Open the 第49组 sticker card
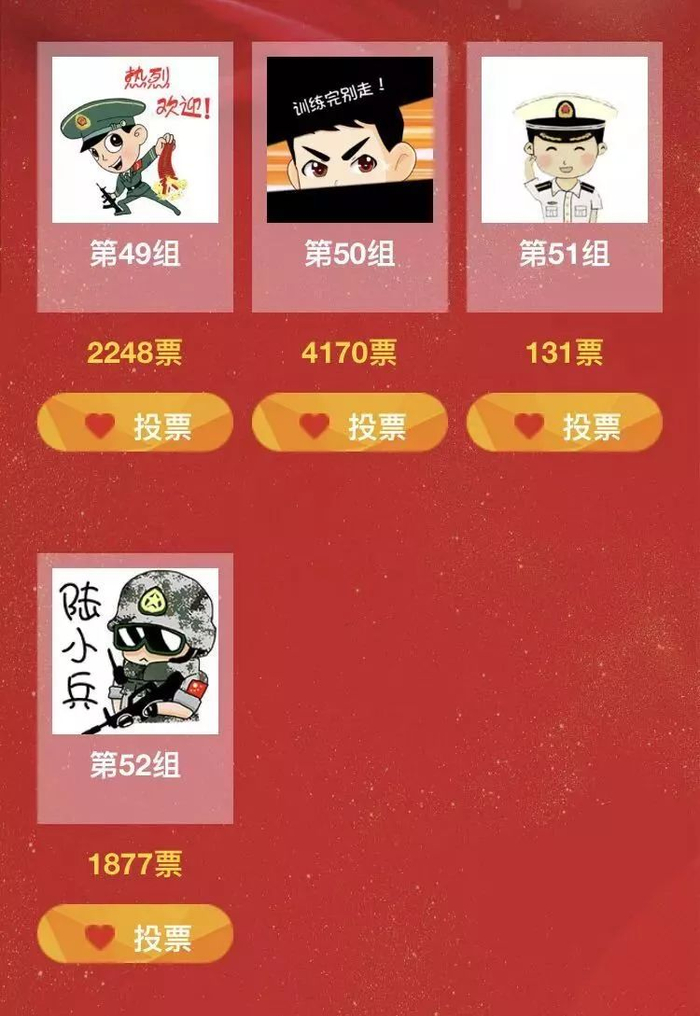700x1016 pixels. 135,177
